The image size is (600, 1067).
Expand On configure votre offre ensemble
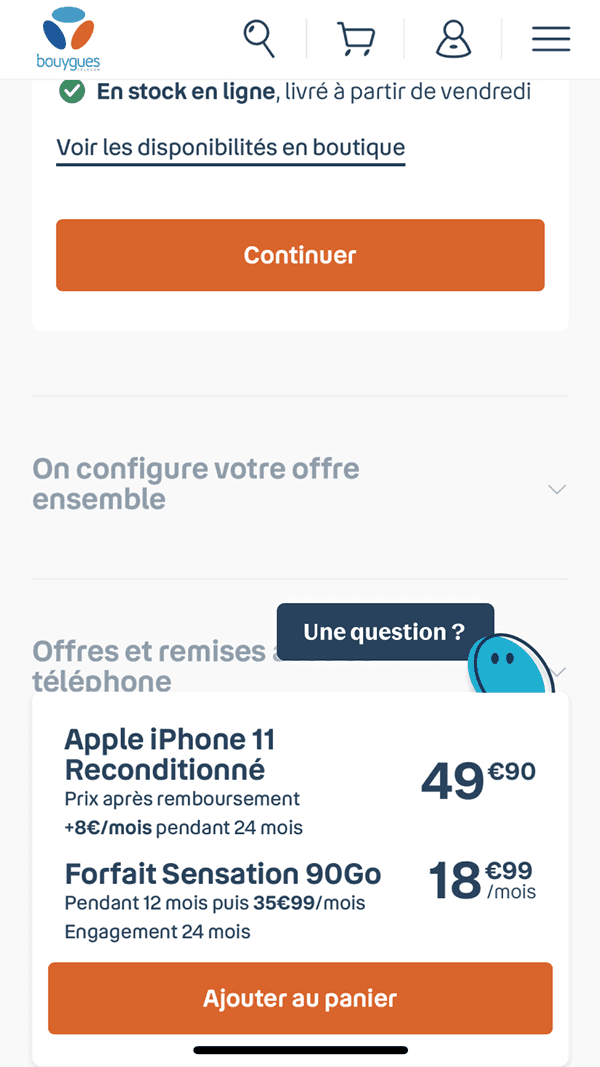coord(300,488)
